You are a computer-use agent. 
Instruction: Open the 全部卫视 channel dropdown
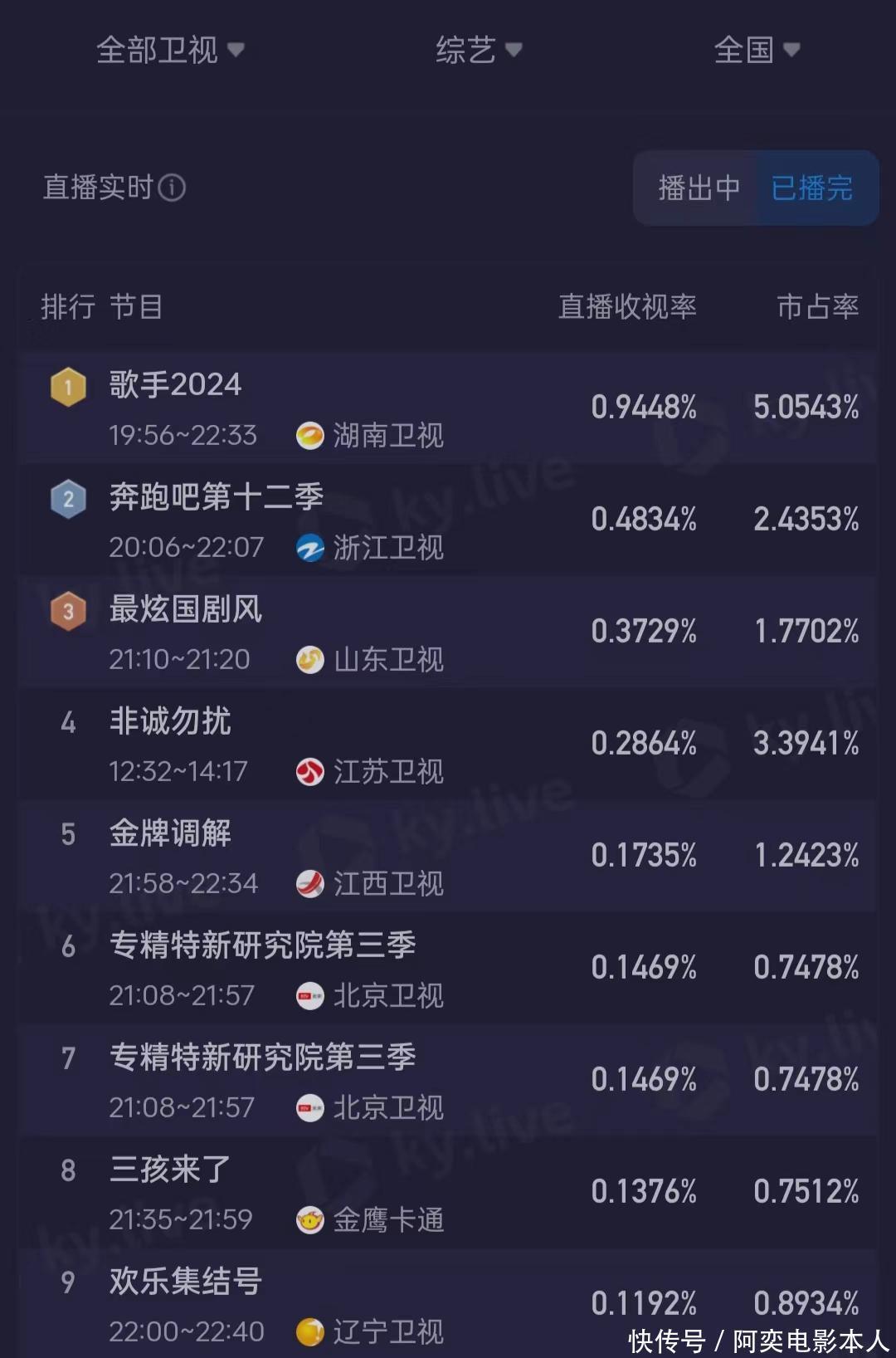coord(170,51)
